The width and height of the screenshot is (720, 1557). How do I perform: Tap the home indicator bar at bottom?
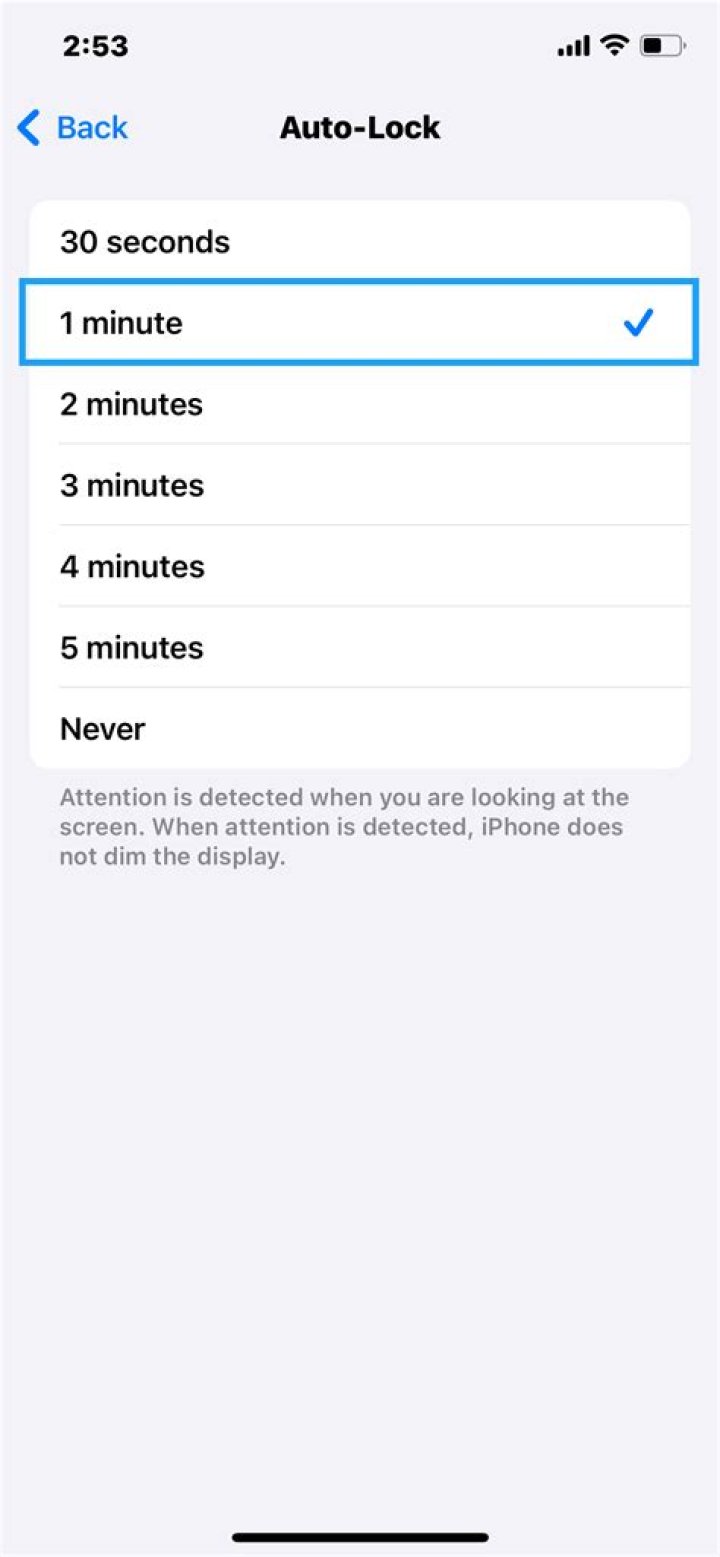point(360,1536)
